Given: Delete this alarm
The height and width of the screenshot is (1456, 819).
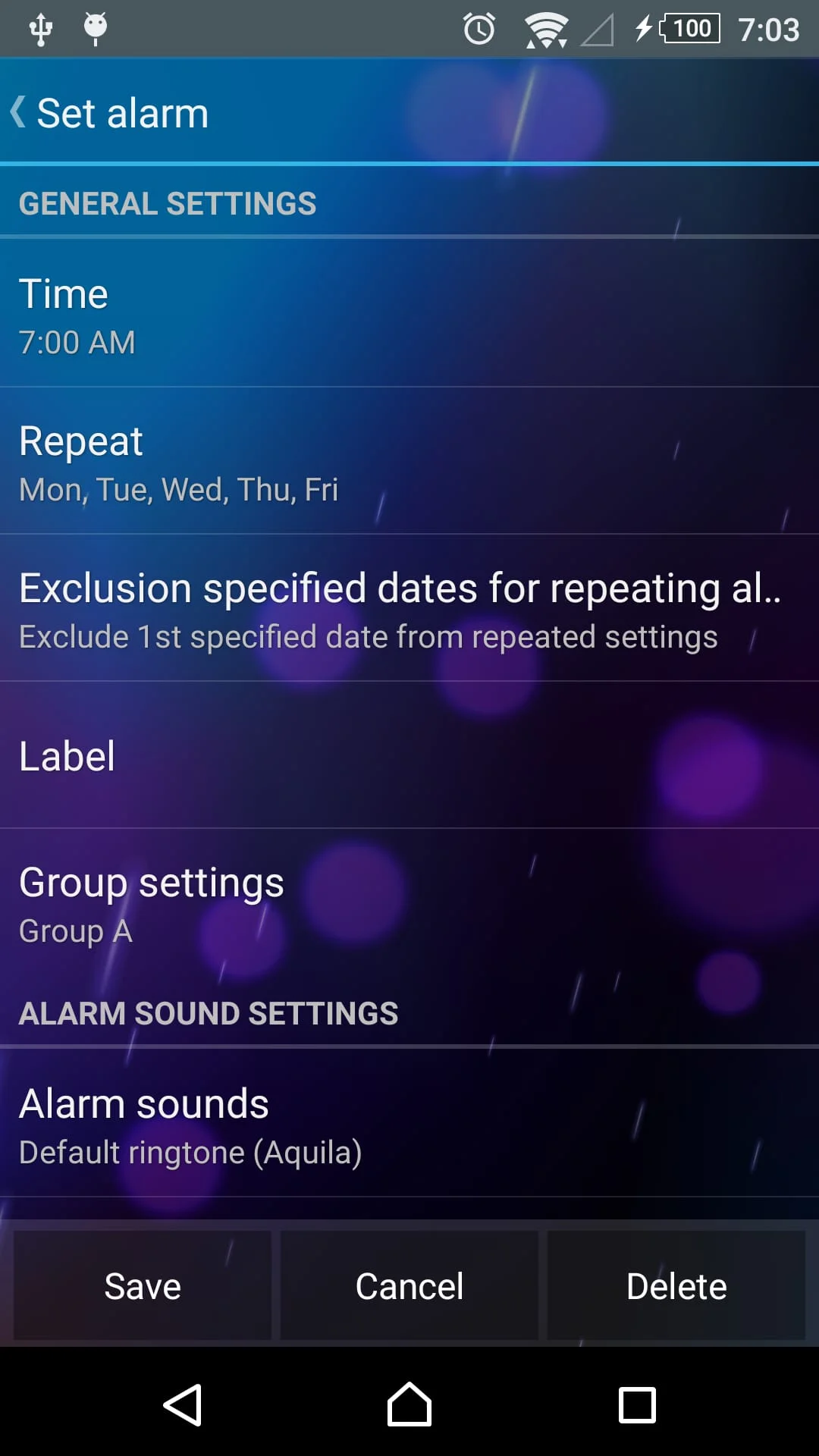Looking at the screenshot, I should click(676, 1285).
